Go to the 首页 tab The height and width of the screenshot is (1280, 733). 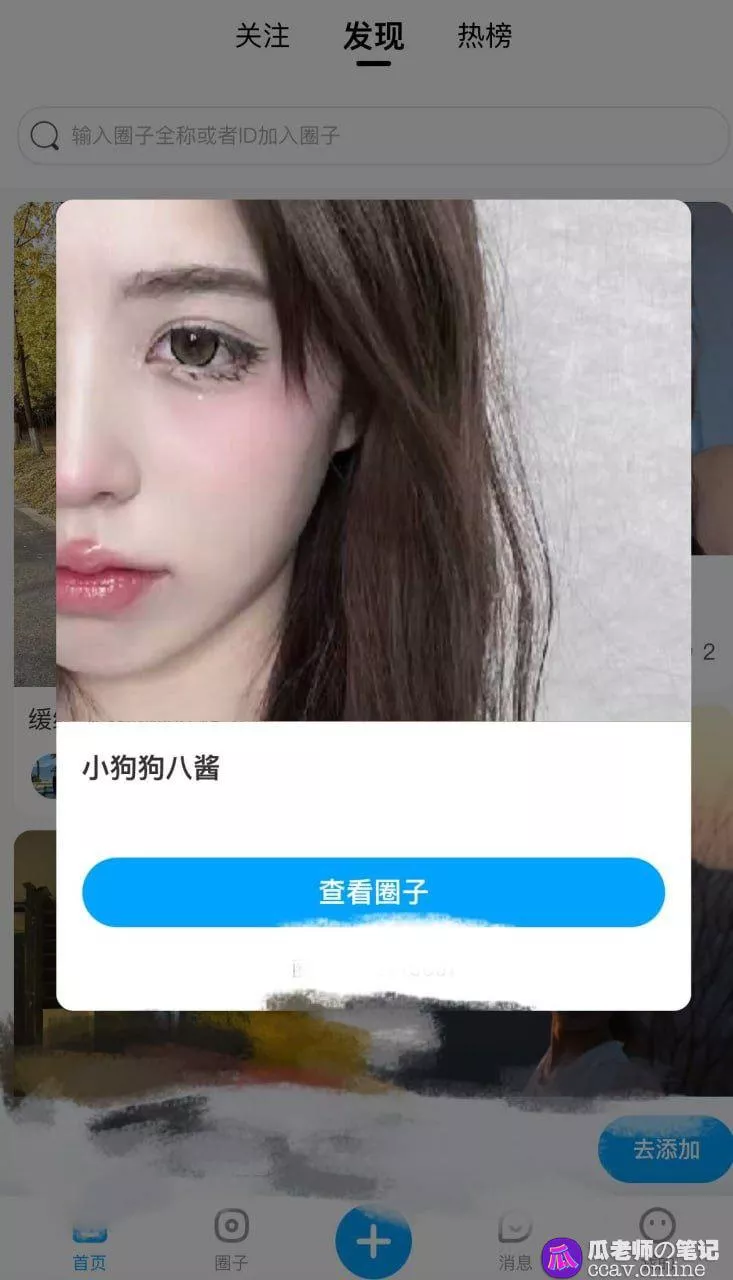(x=89, y=1243)
